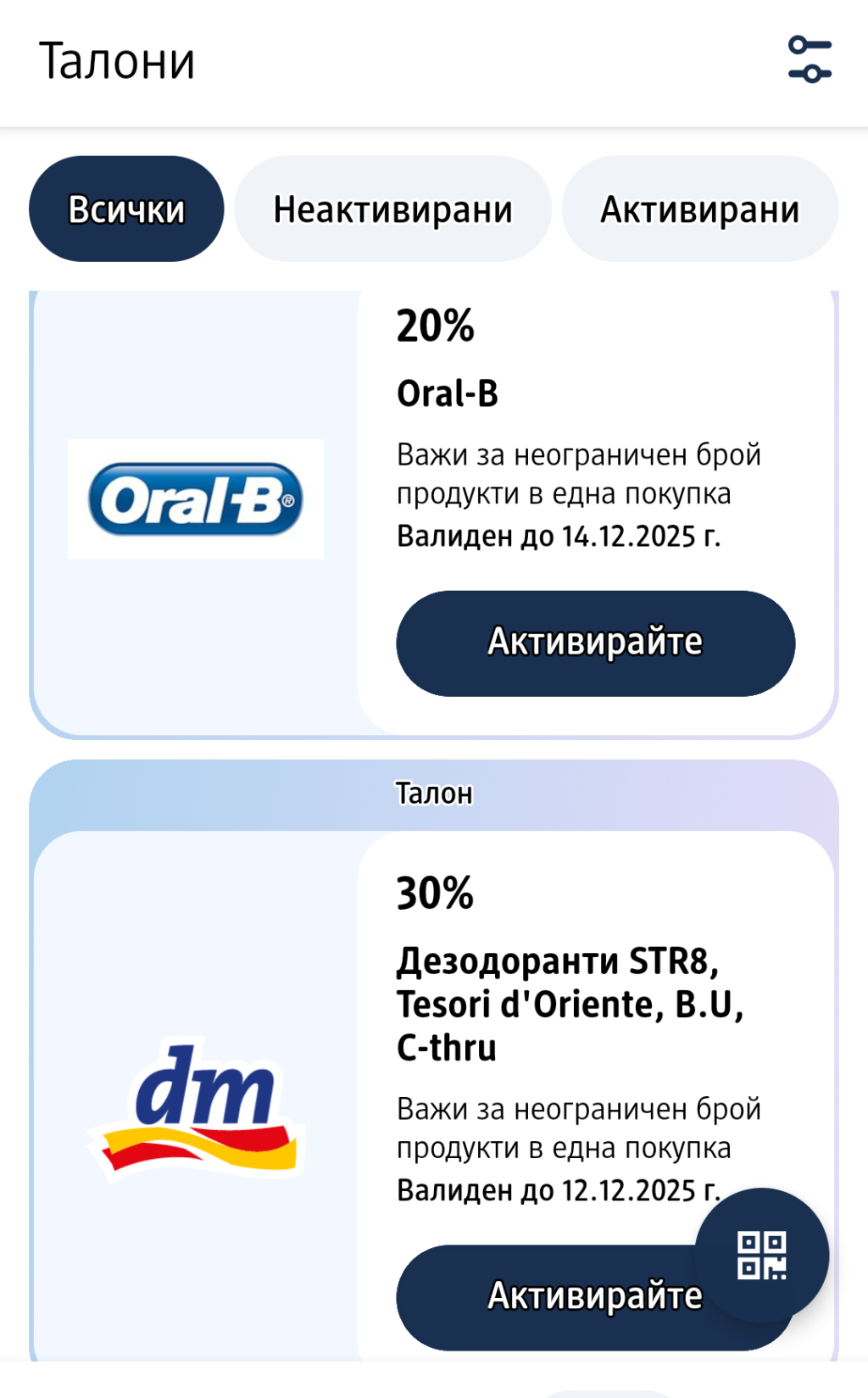
Task: Open the QR code floating button
Action: tap(761, 1255)
